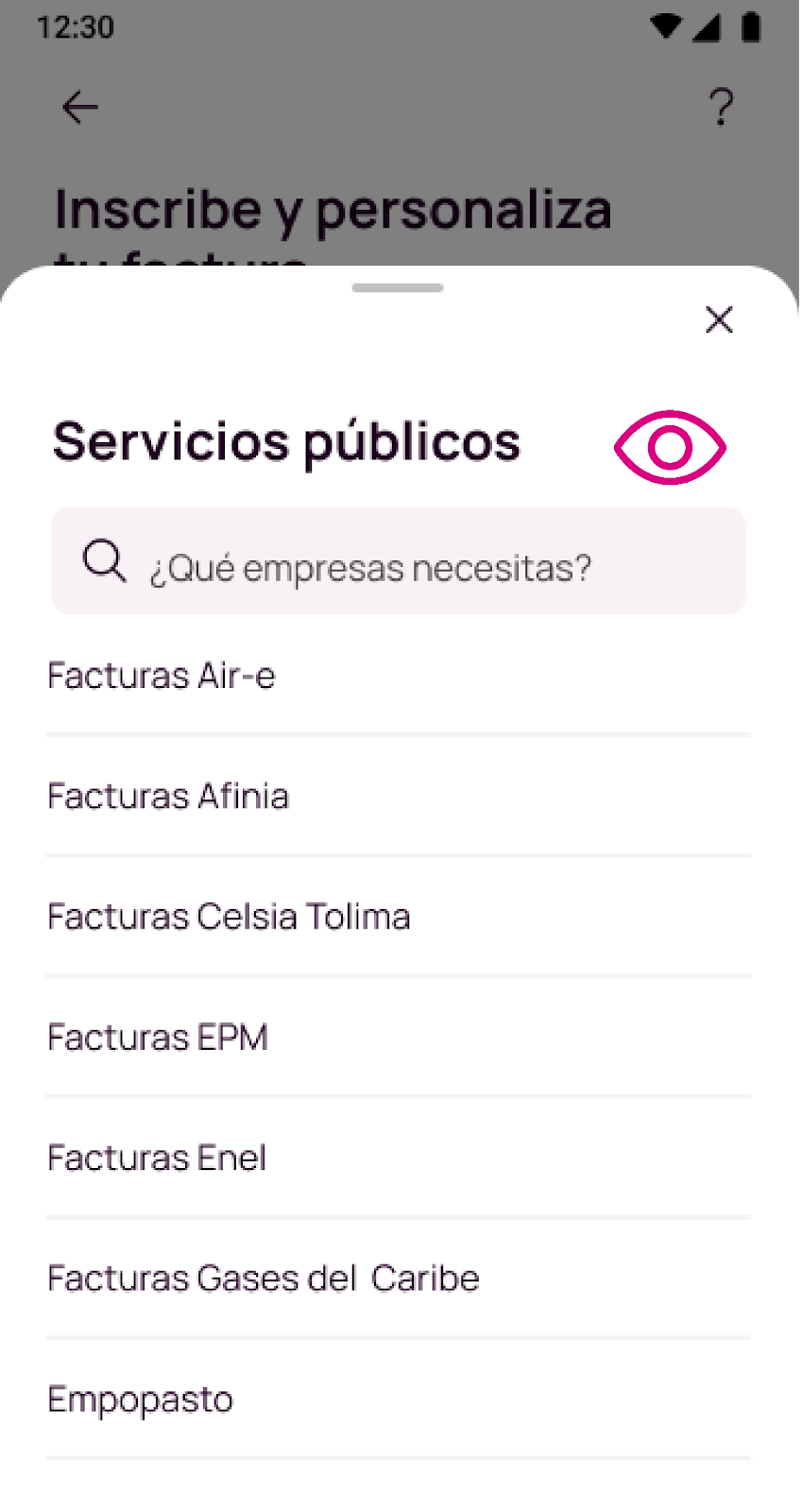Screen dimensions: 802x1512
Task: Tap the back arrow icon
Action: (79, 107)
